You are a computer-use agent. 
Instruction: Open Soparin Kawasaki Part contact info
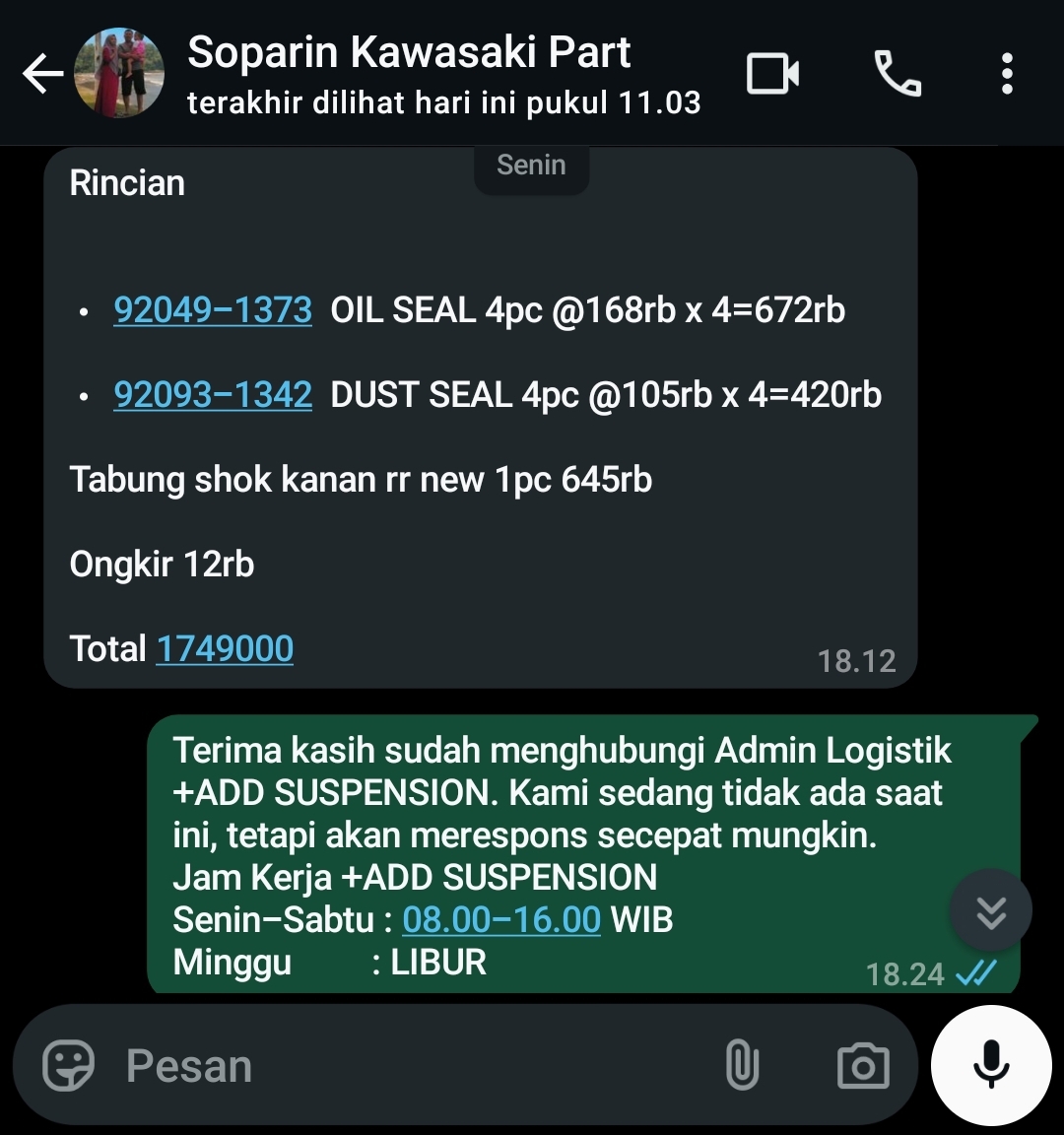408,73
